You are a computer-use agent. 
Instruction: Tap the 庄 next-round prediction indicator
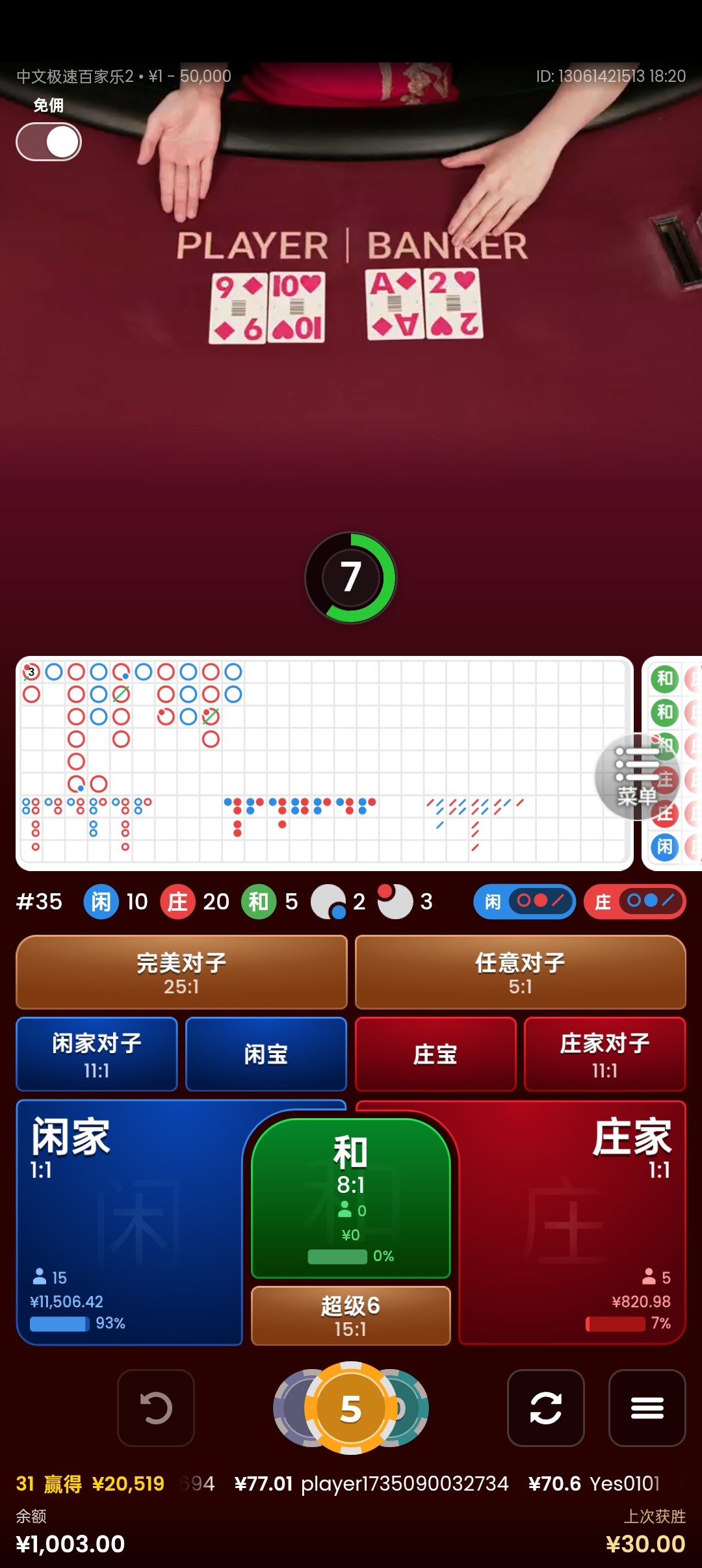pyautogui.click(x=634, y=902)
